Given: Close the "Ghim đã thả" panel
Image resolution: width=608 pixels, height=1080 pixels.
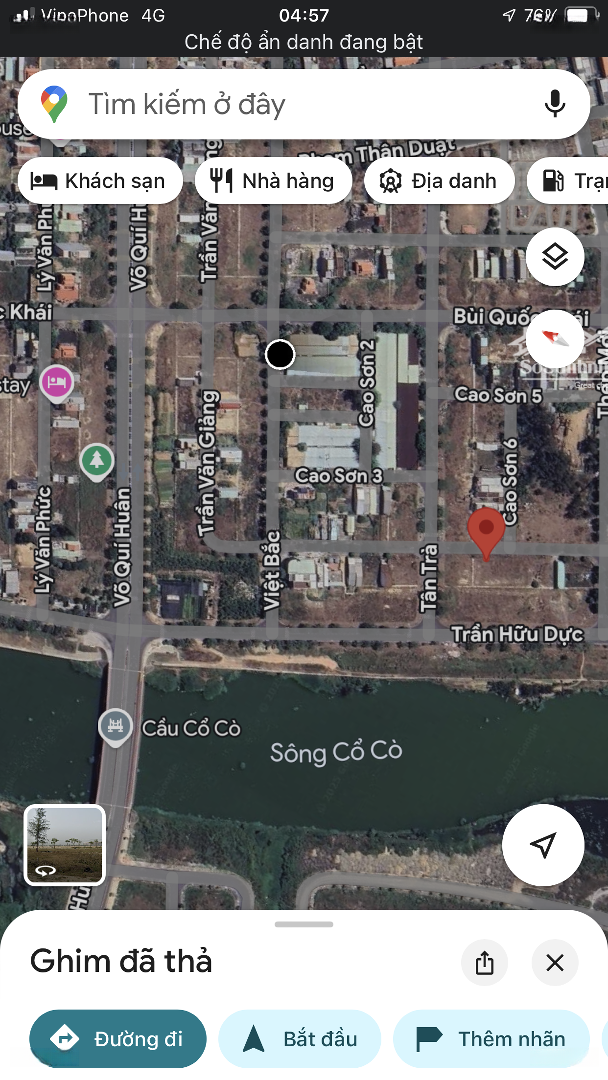Looking at the screenshot, I should [555, 963].
